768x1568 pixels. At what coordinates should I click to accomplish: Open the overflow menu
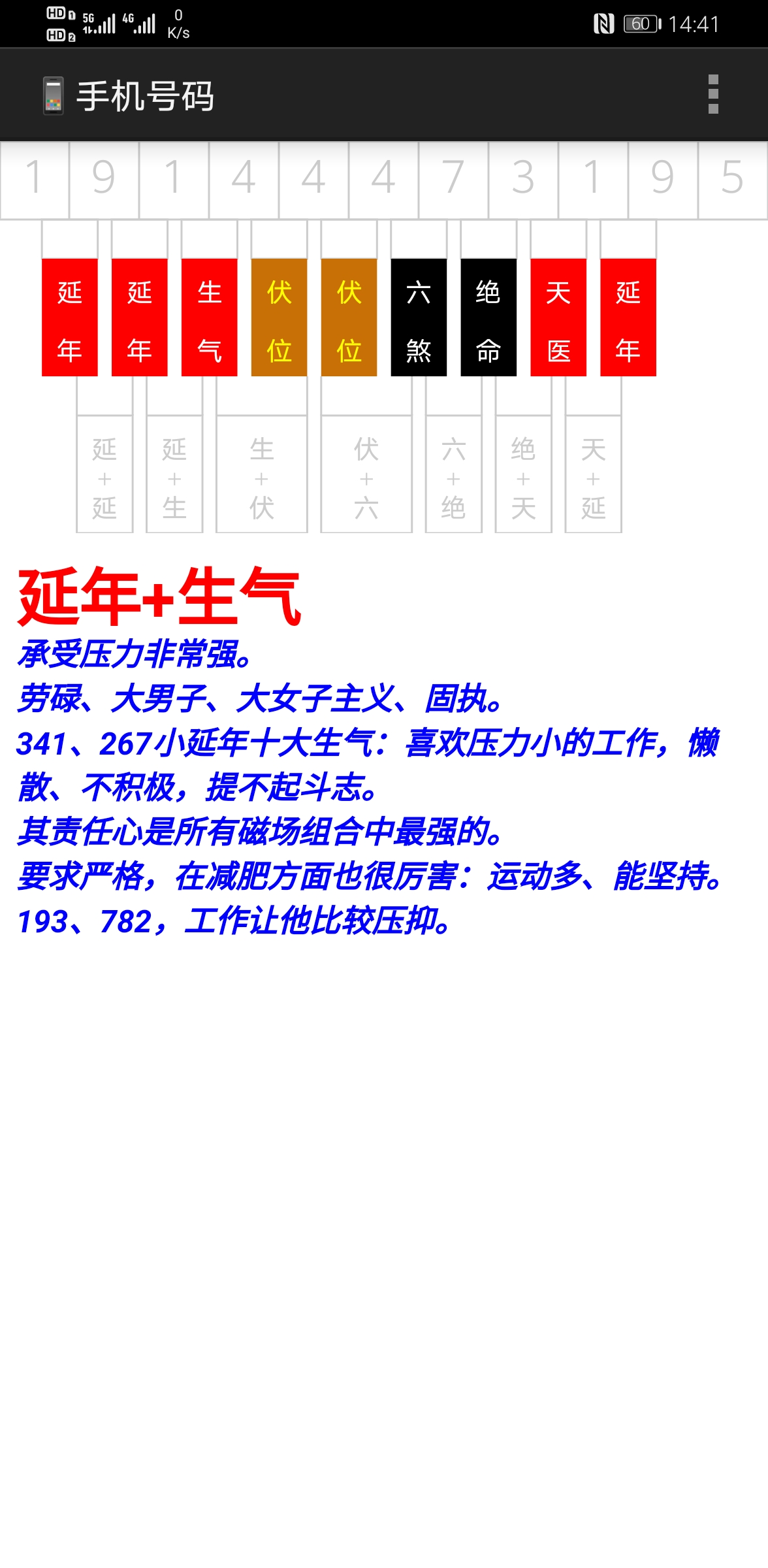[x=713, y=94]
